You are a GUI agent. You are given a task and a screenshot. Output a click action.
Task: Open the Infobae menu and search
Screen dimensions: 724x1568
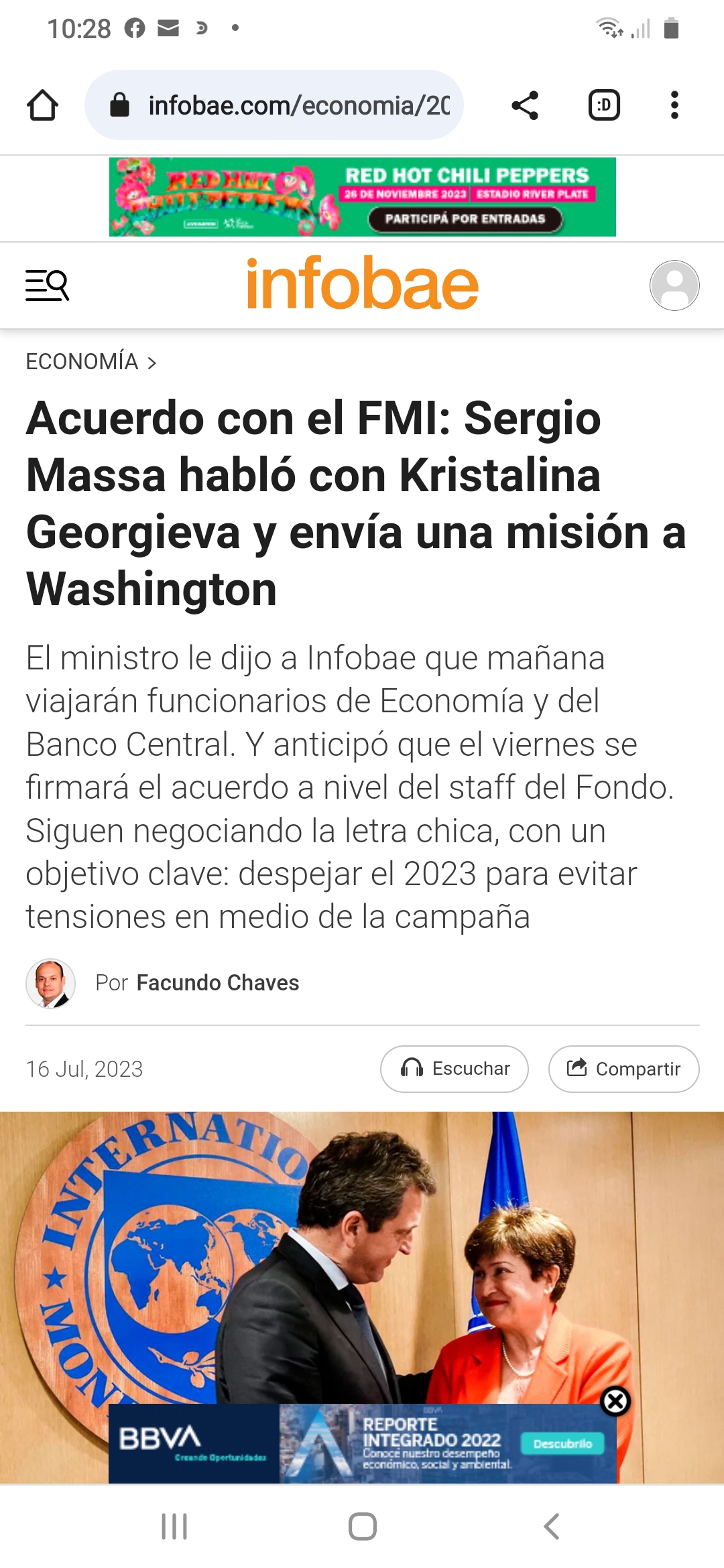coord(47,285)
